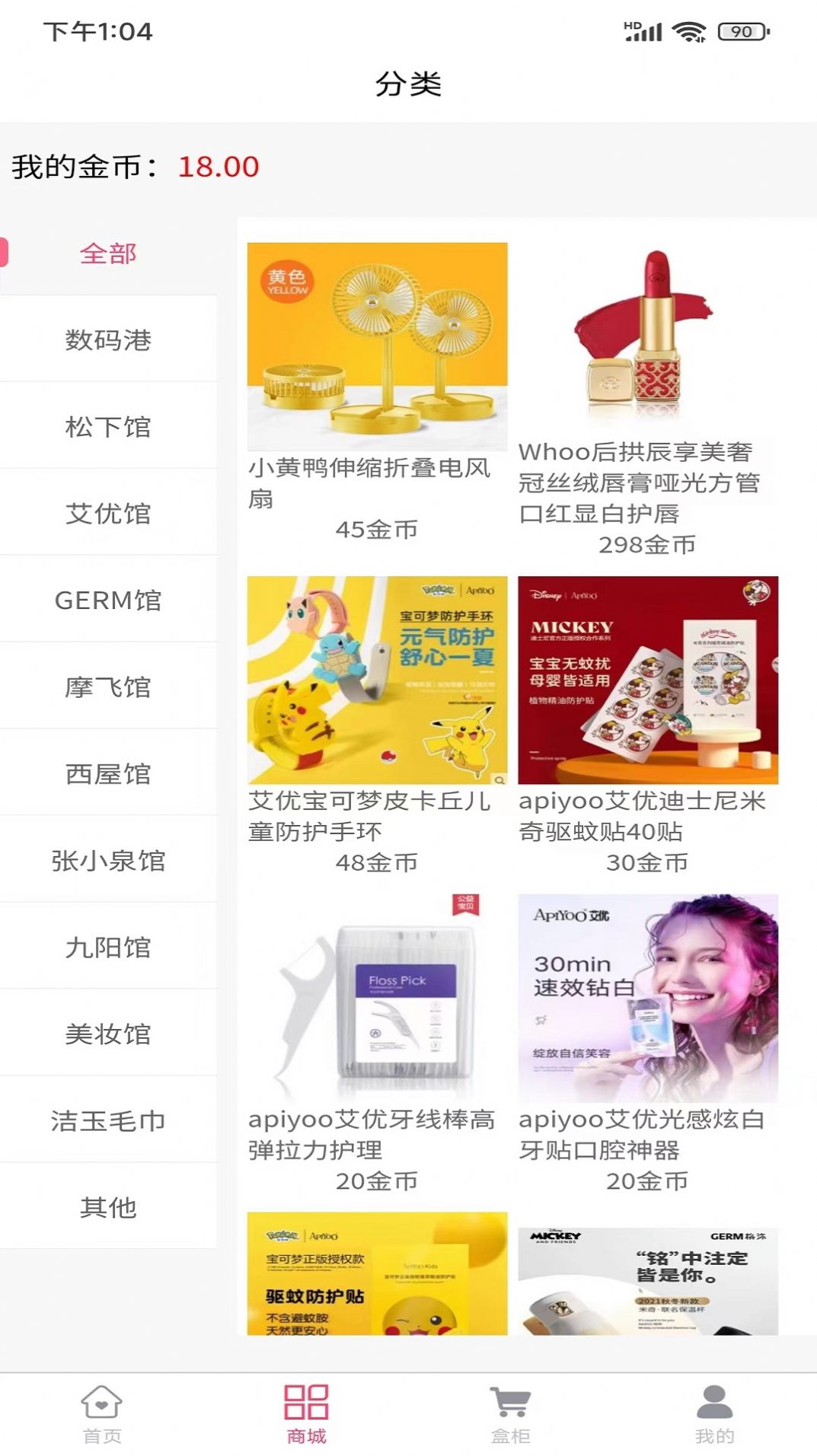Tap the WiFi icon in the status bar
This screenshot has height=1456, width=817.
687,32
